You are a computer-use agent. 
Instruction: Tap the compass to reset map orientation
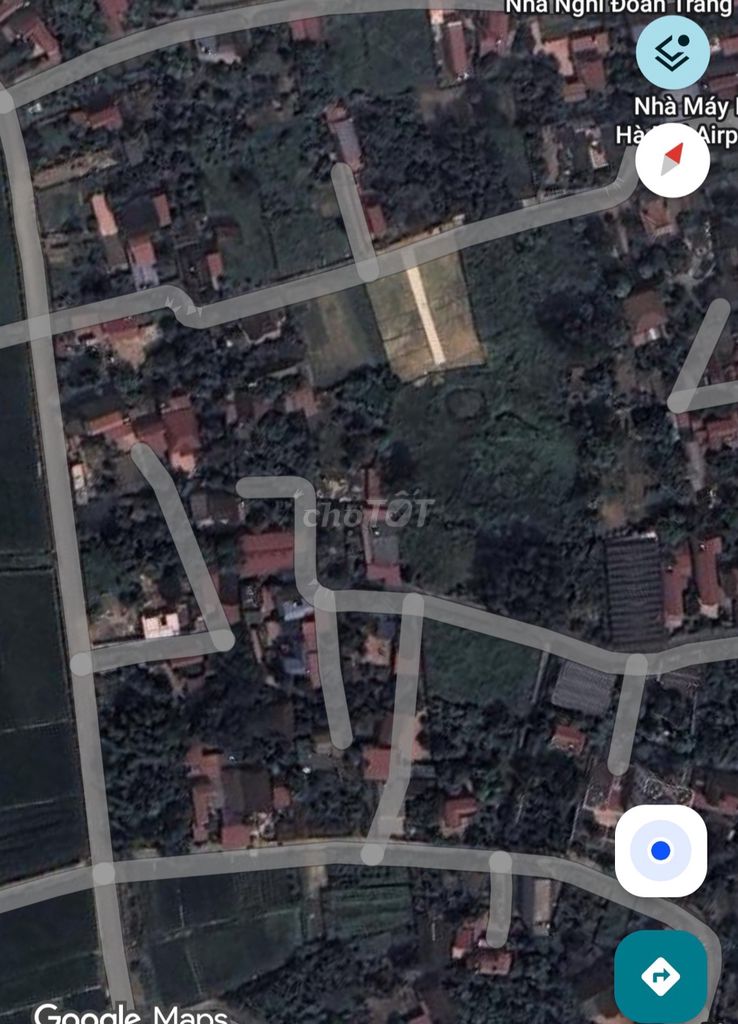tap(673, 159)
